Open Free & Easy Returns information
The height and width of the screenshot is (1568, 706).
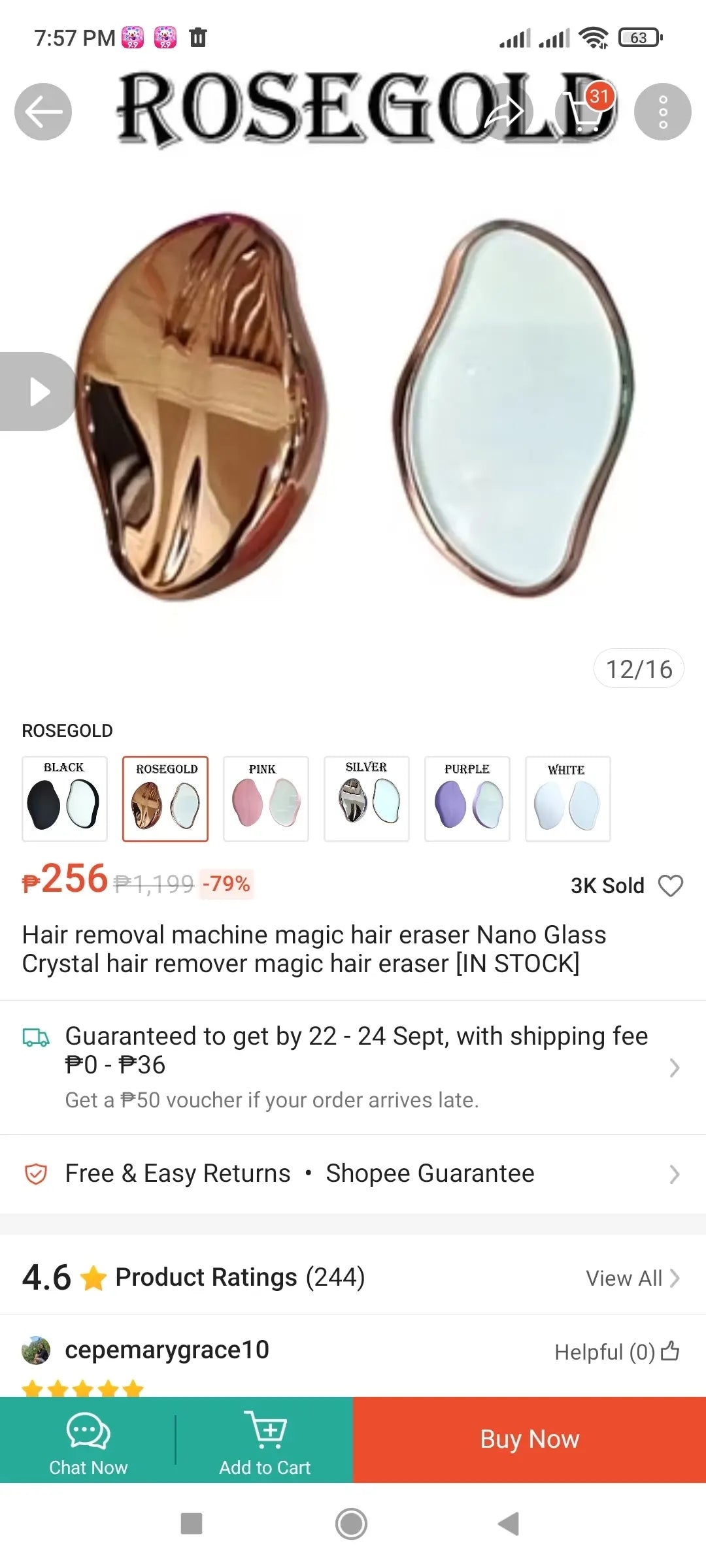point(353,1174)
